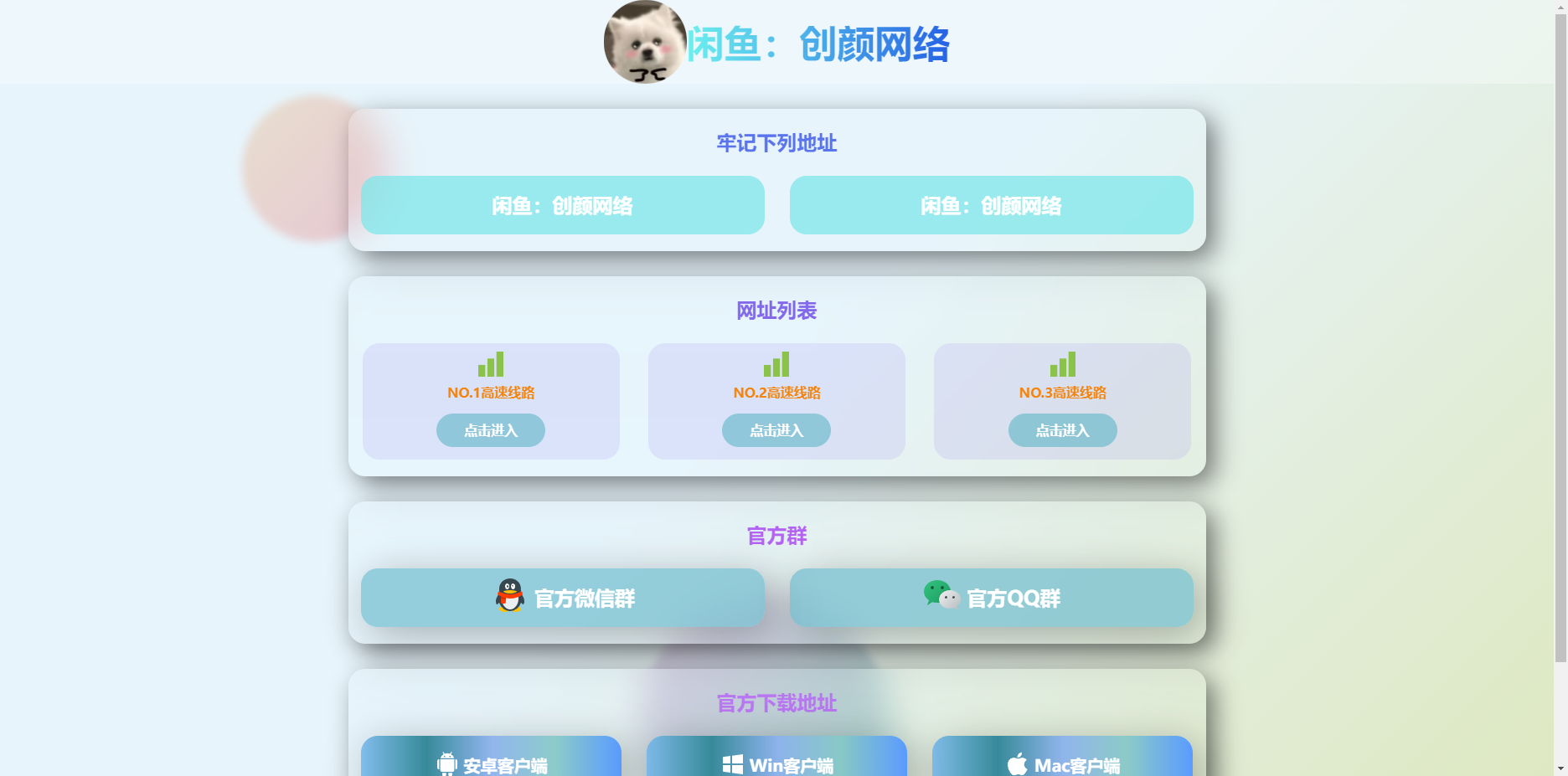1568x776 pixels.
Task: Get the Mac客户端 download
Action: pyautogui.click(x=1062, y=760)
